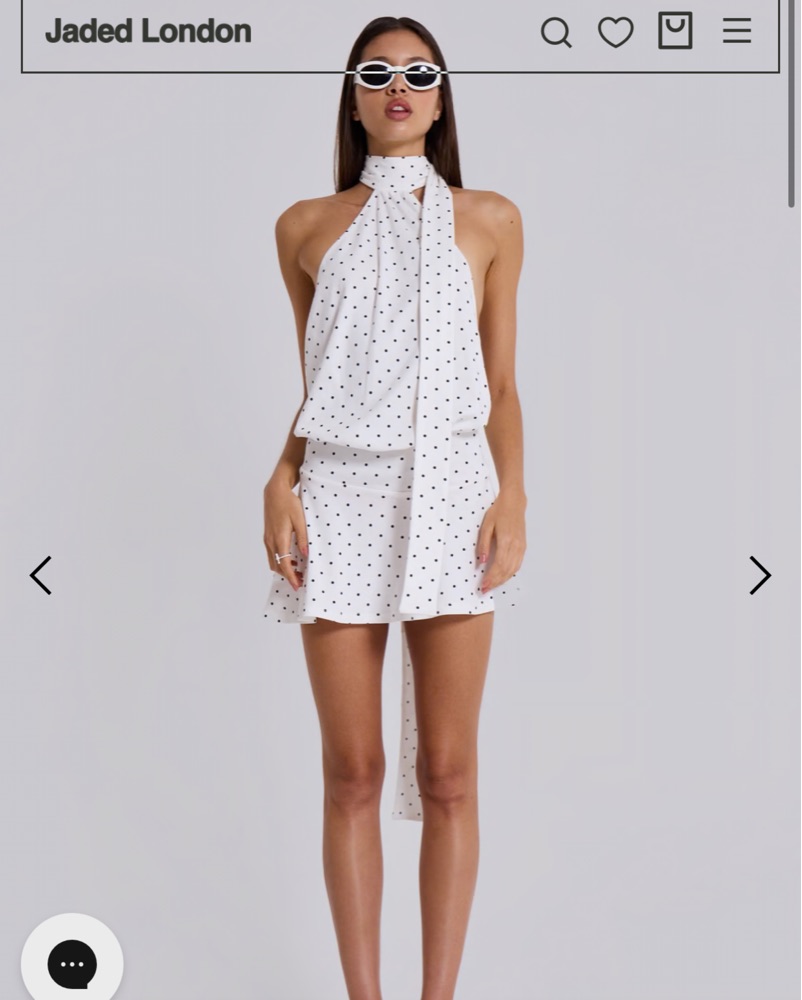Open the hamburger menu
Viewport: 802px width, 1000px height.
pyautogui.click(x=737, y=32)
